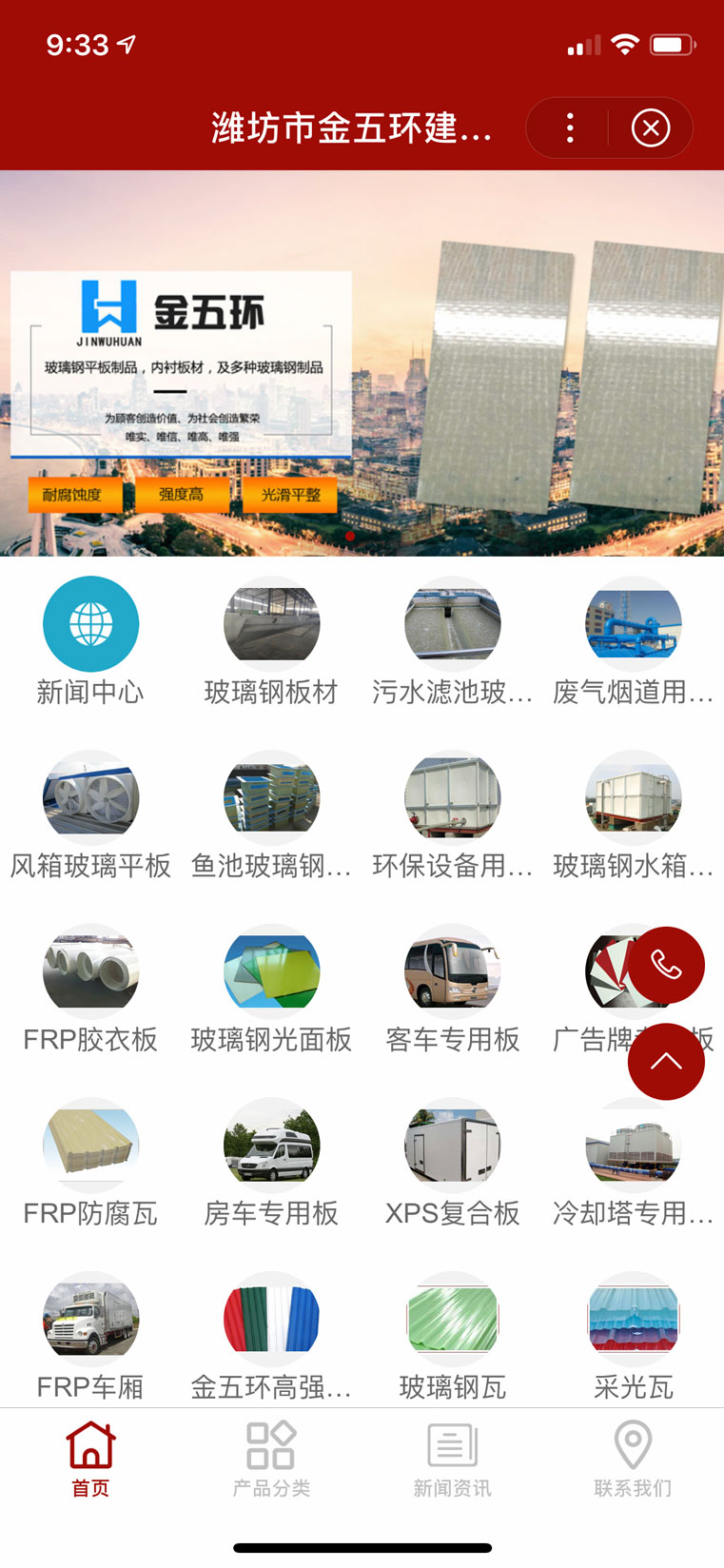Screen dimensions: 724x1568
Task: Open the 客车专用板 category
Action: pos(452,989)
